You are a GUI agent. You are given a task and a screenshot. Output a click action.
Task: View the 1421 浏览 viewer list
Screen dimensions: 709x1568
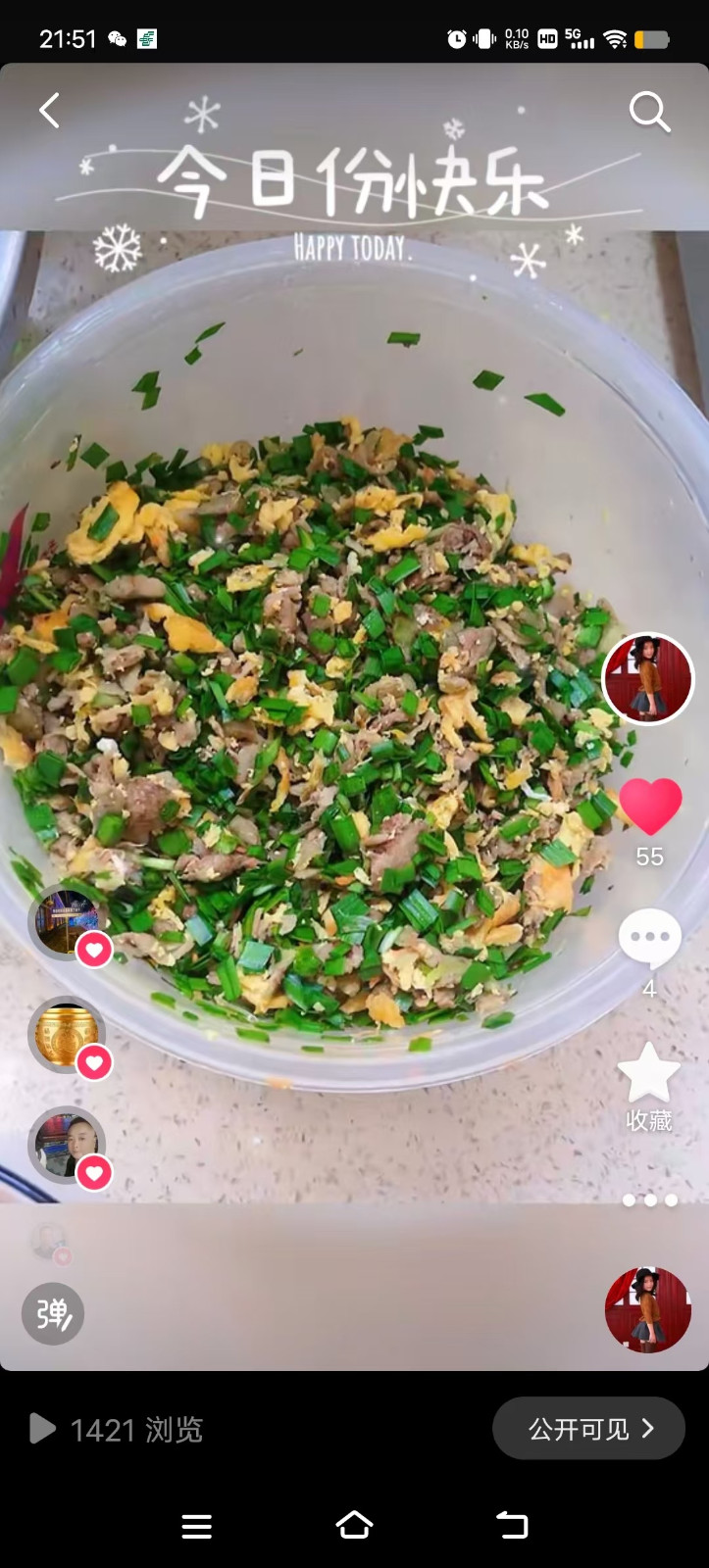(118, 1430)
